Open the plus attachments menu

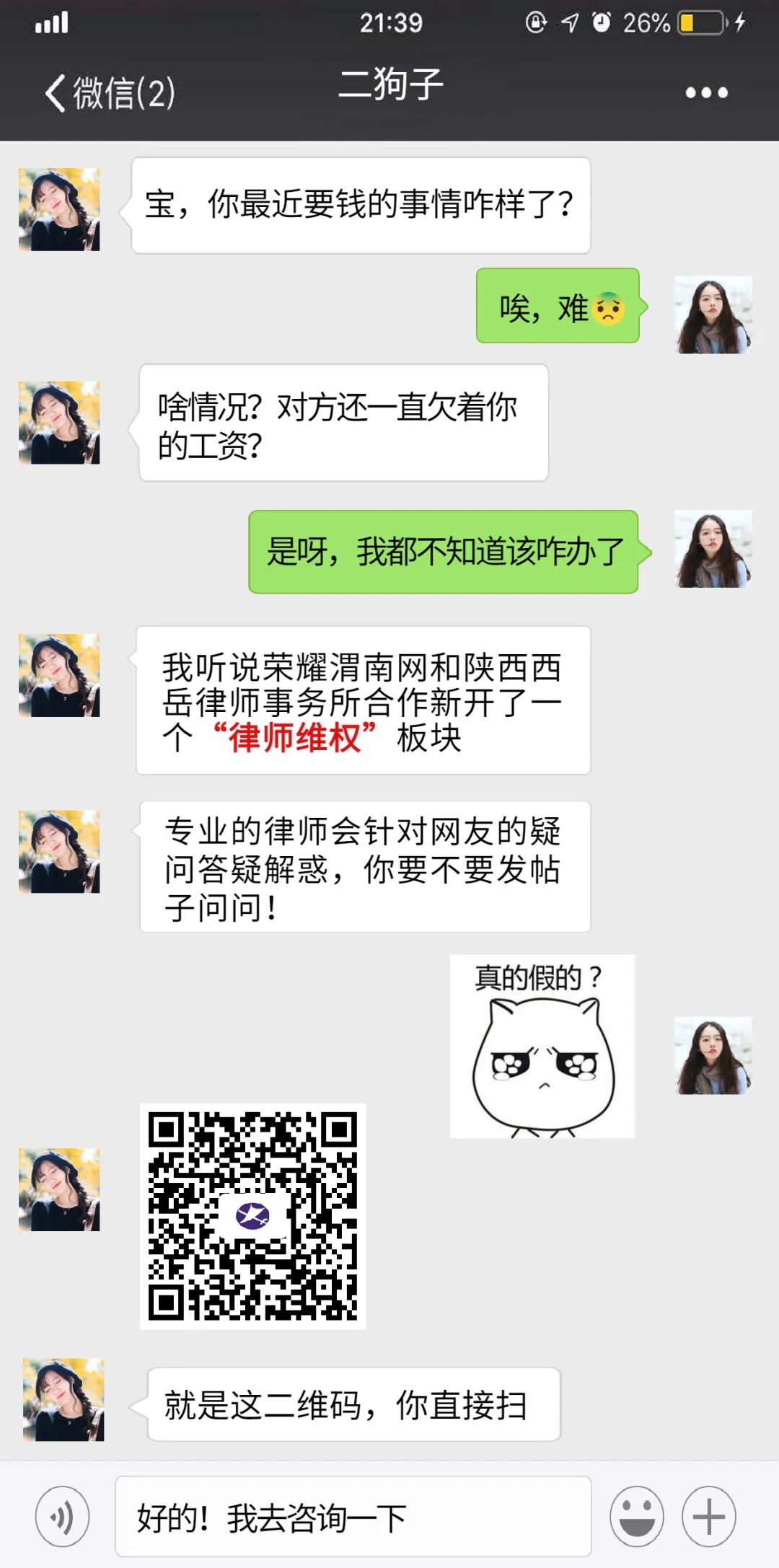point(708,1516)
